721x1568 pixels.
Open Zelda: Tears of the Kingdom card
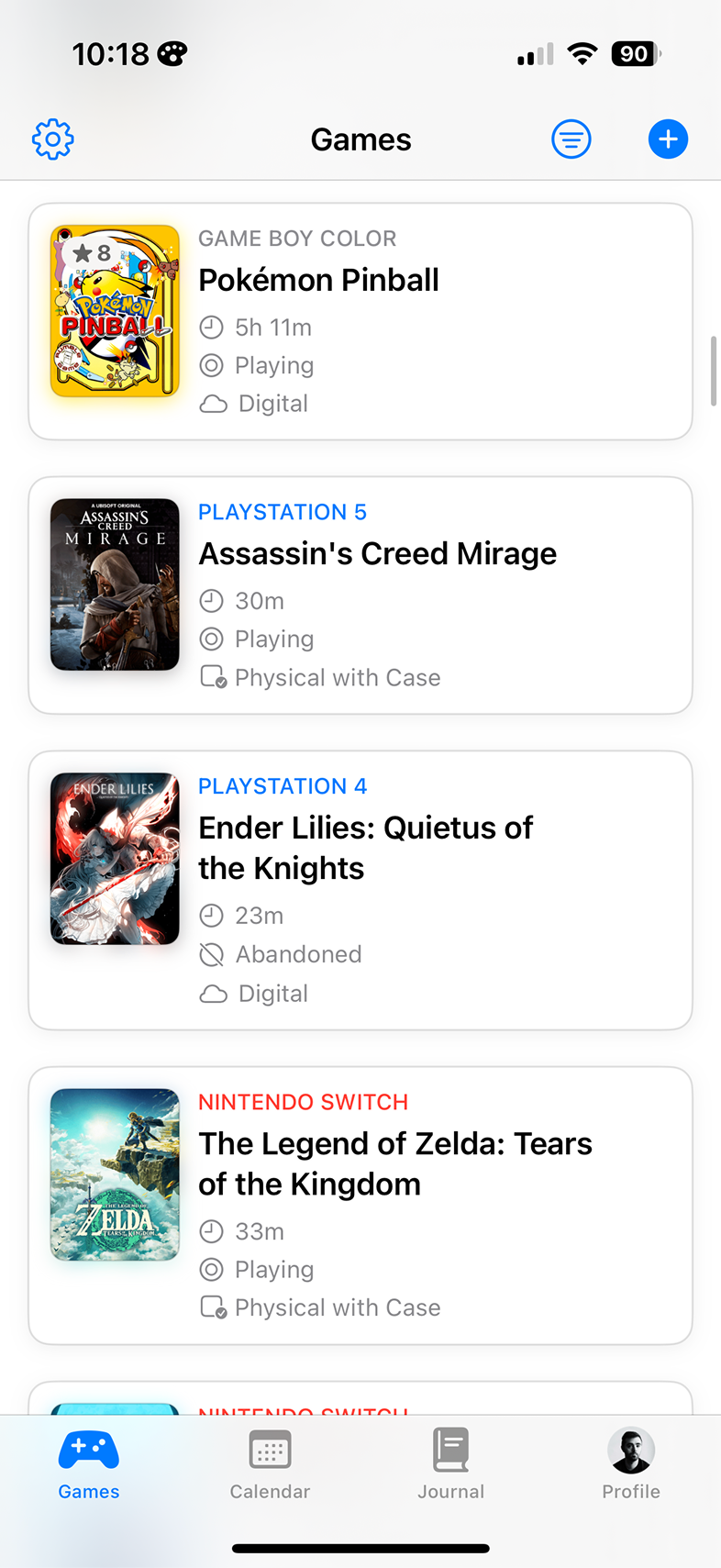[360, 1206]
